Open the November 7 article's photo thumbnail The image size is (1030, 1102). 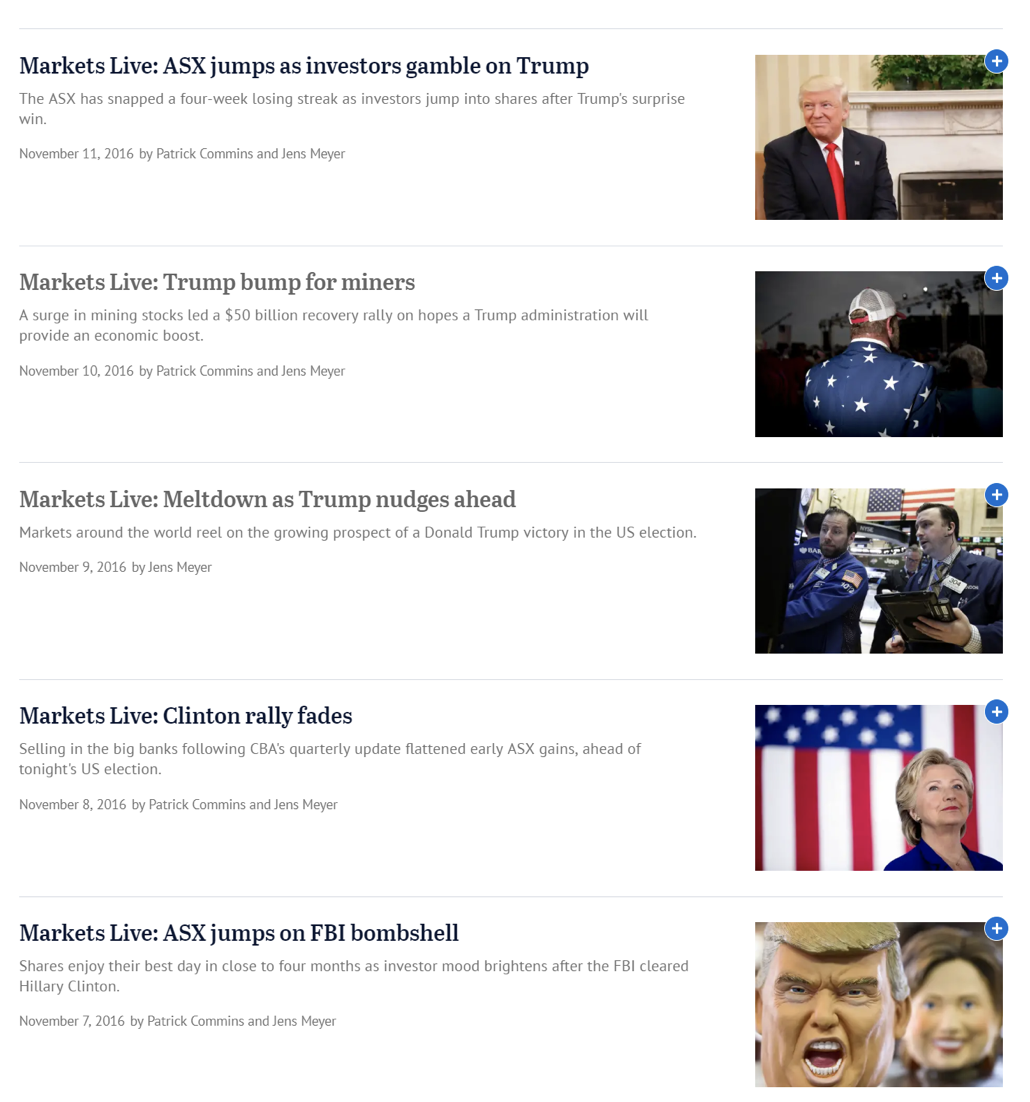click(878, 1006)
